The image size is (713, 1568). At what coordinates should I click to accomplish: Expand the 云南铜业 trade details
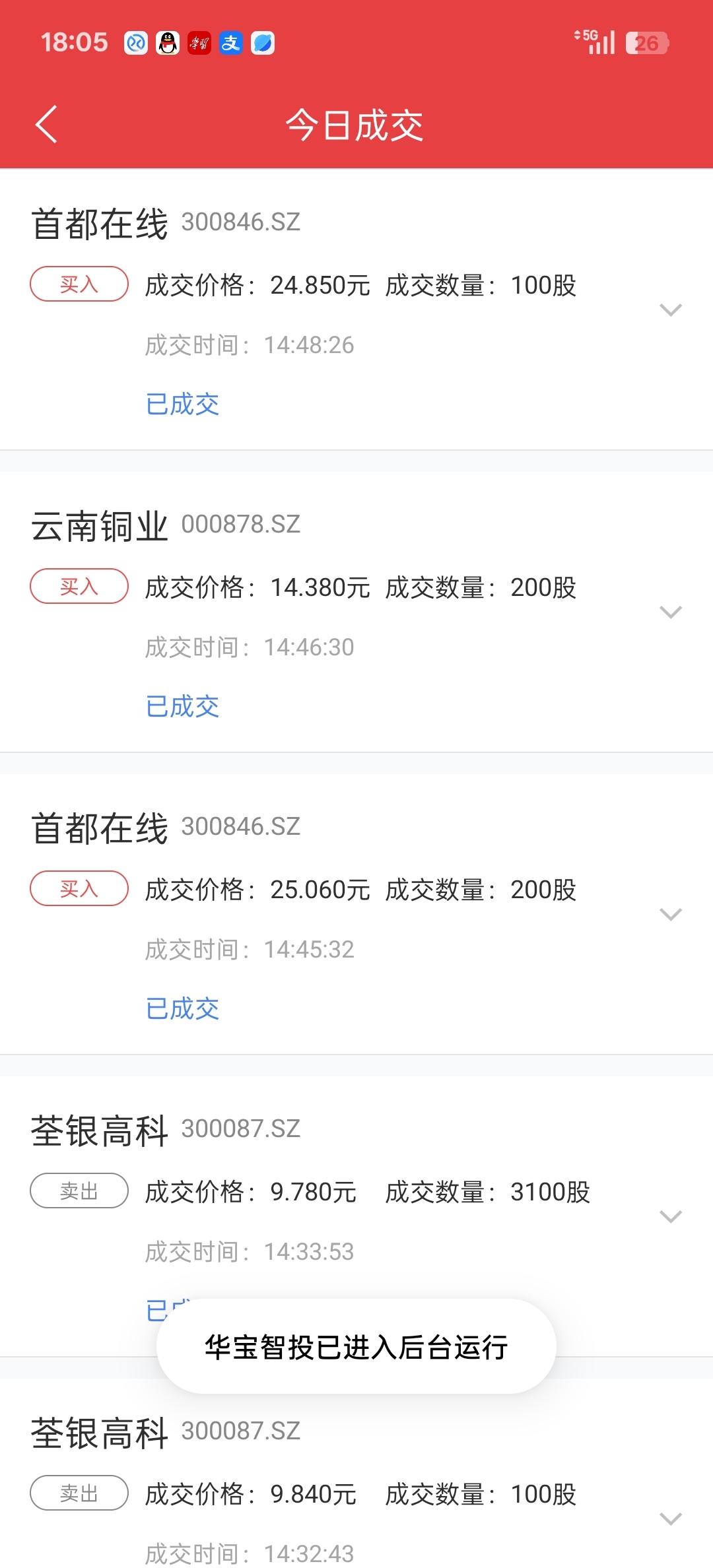671,612
